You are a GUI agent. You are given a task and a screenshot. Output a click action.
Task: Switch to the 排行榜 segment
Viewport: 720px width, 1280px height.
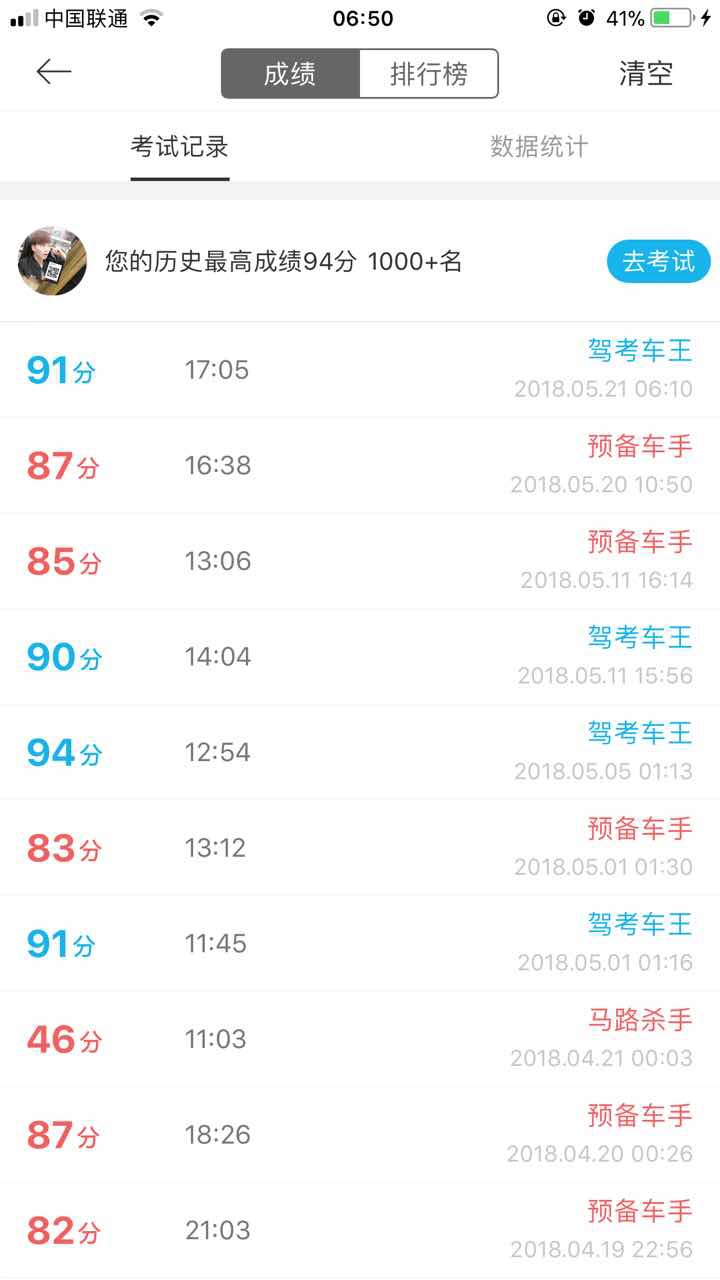428,74
